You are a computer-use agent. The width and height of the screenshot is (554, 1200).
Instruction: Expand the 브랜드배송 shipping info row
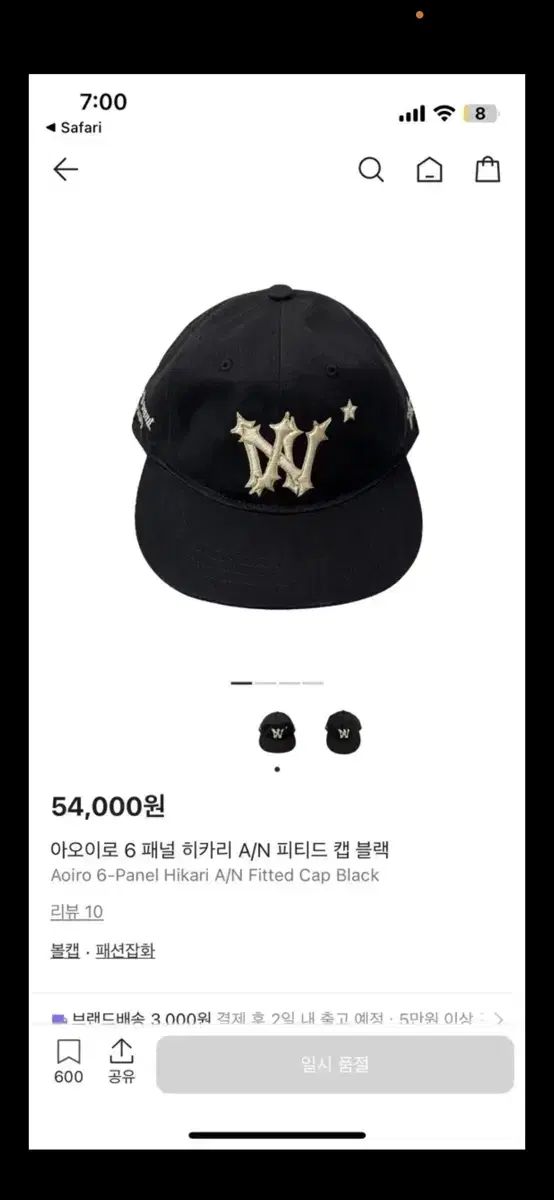click(277, 1019)
